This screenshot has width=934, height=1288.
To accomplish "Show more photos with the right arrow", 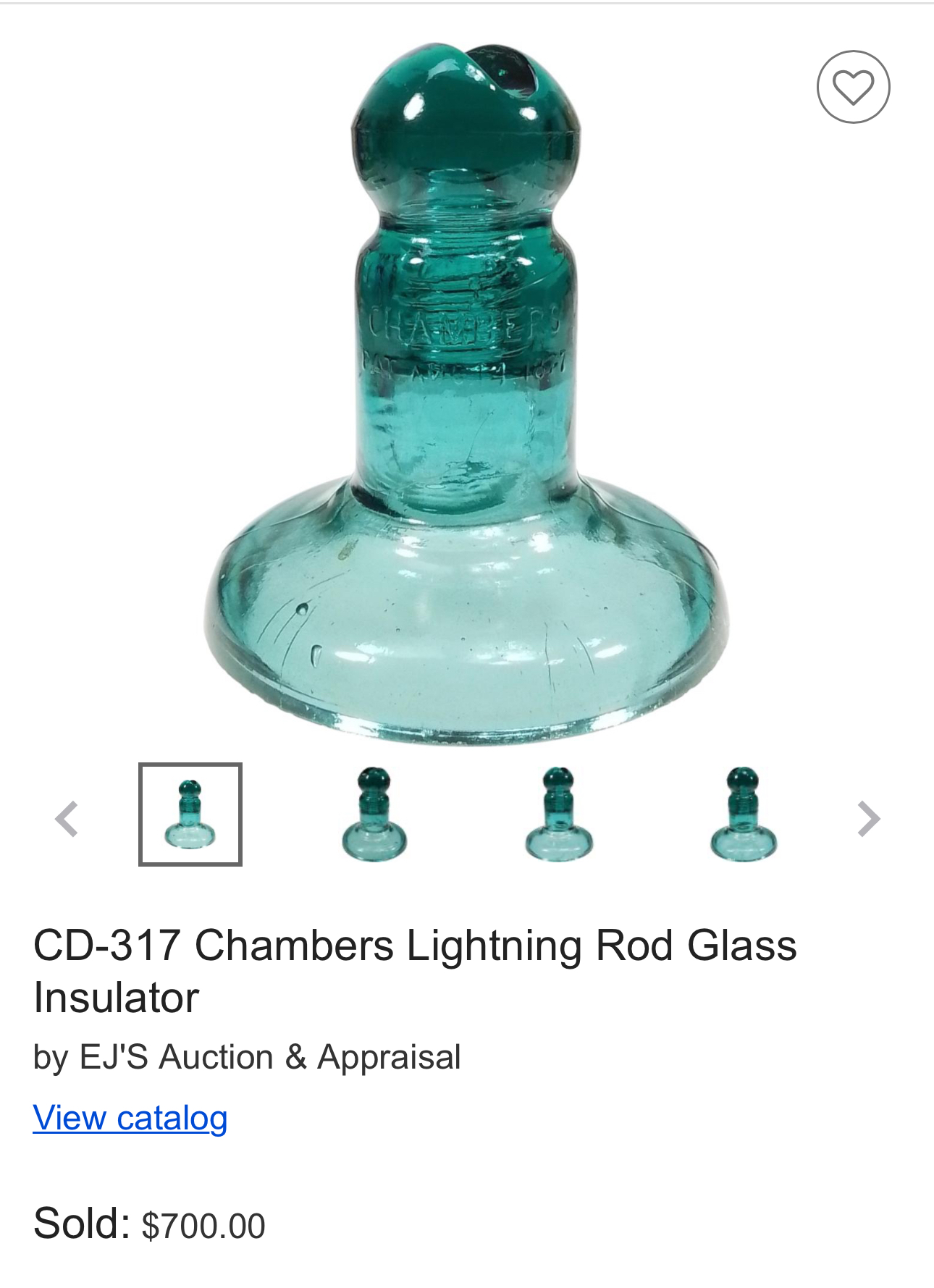I will click(x=868, y=819).
